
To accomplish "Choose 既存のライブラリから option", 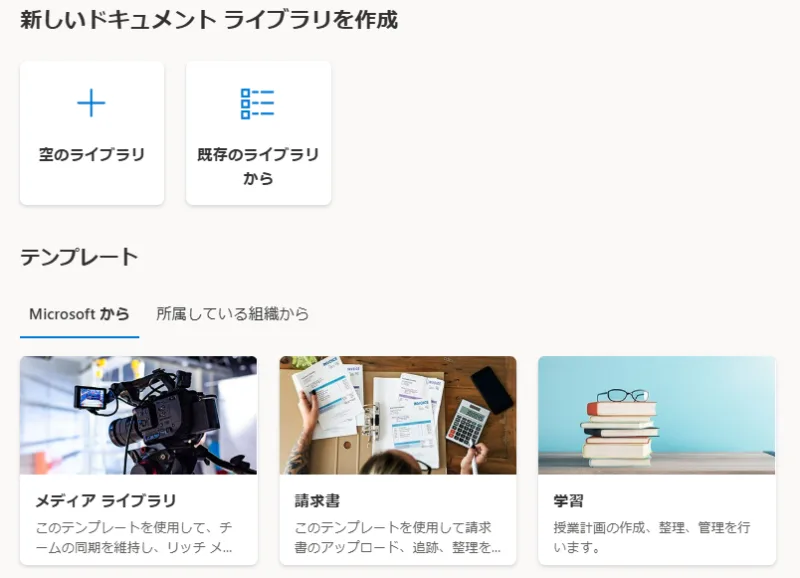I will (x=258, y=133).
